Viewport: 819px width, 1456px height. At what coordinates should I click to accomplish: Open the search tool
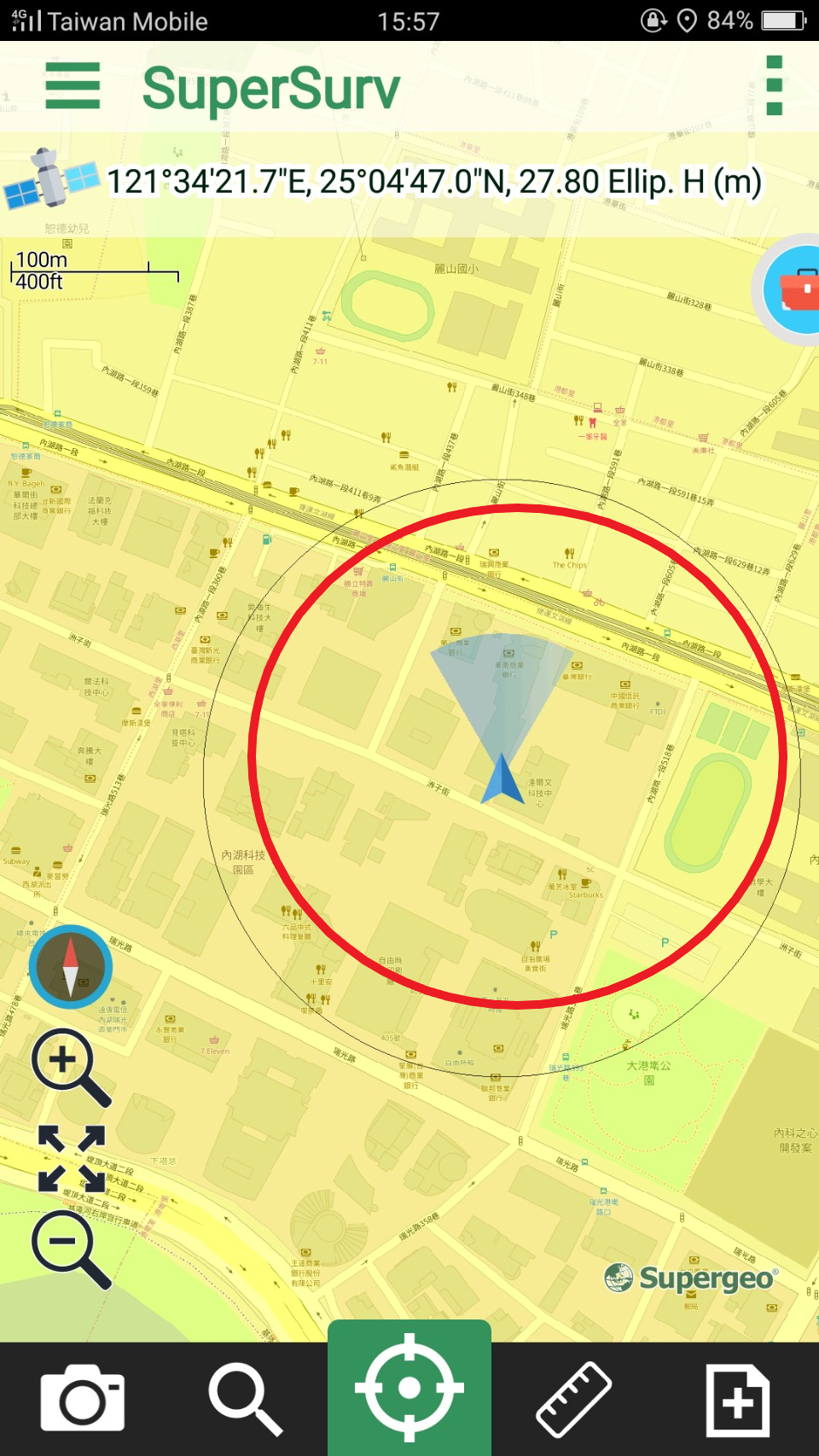pyautogui.click(x=246, y=1398)
